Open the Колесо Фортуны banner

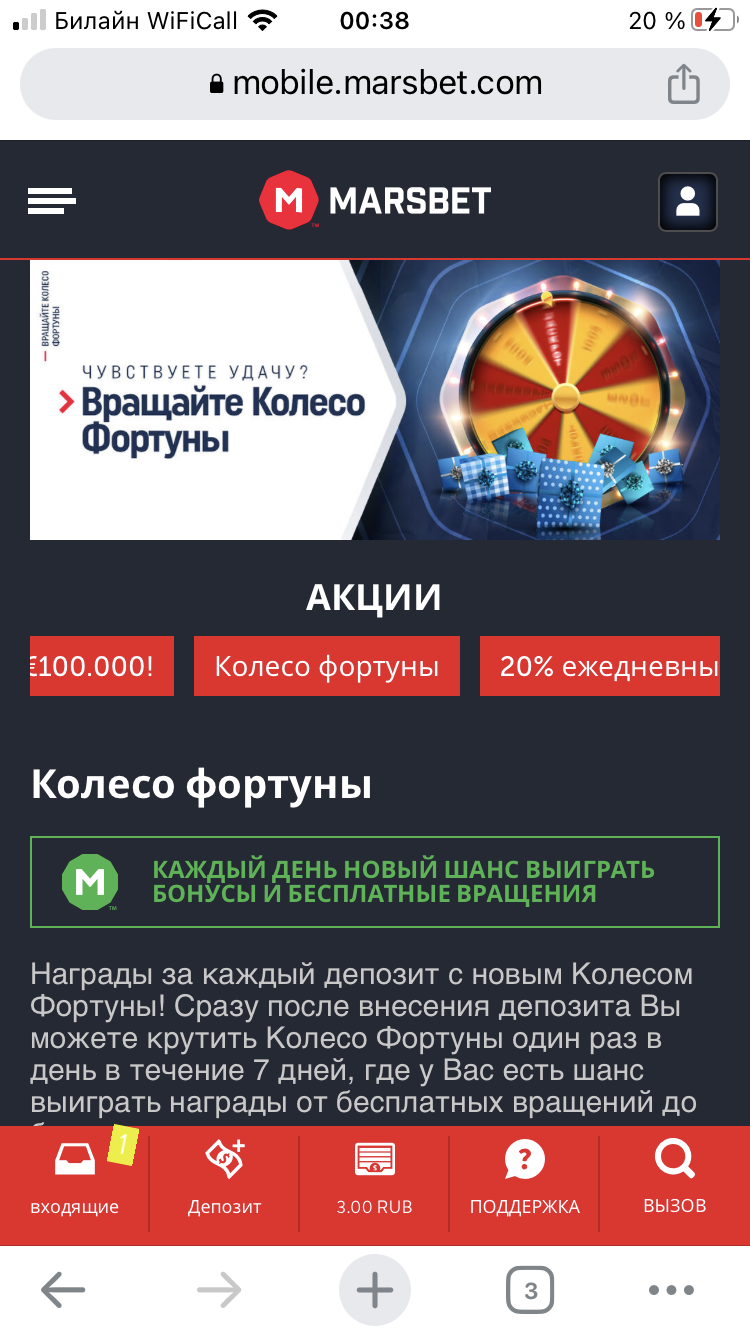(x=374, y=400)
